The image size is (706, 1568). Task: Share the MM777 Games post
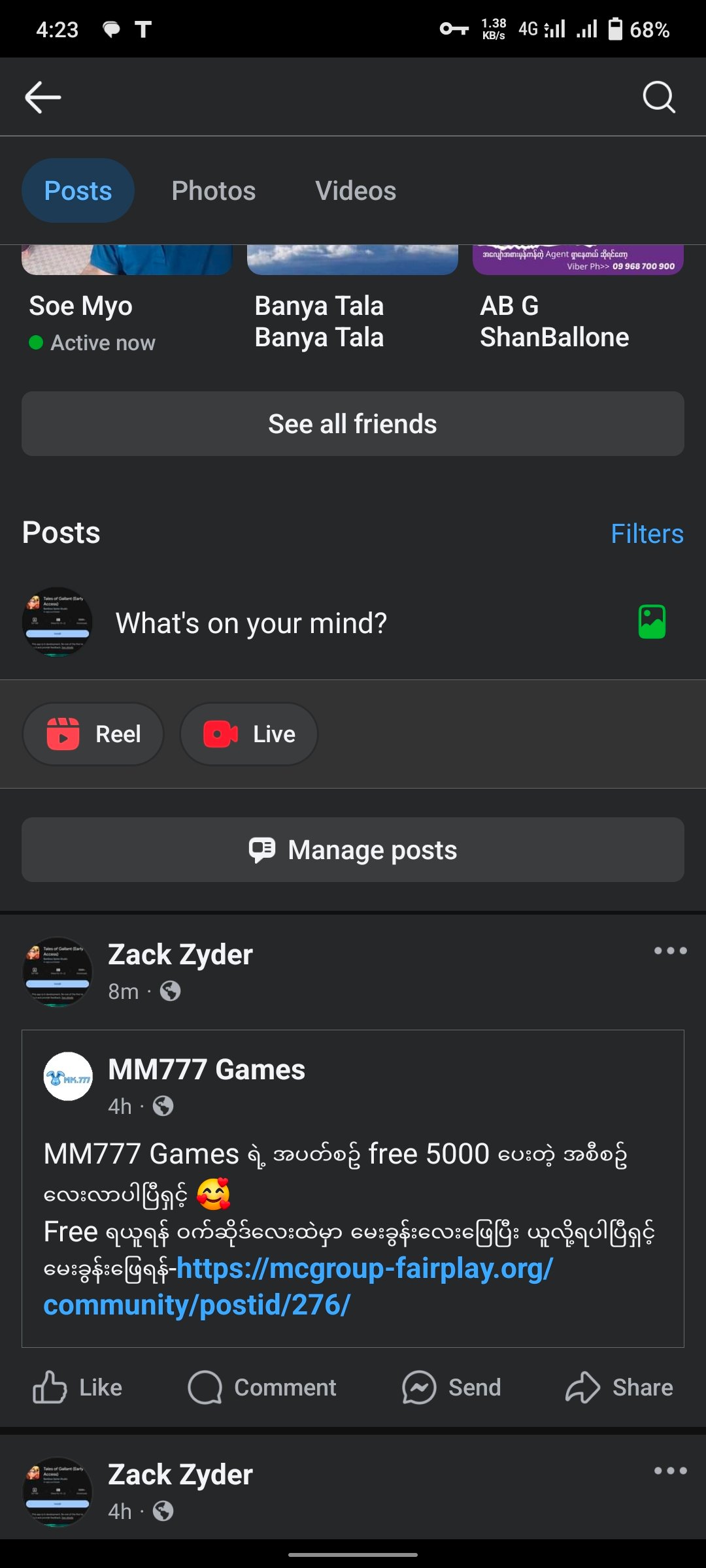tap(619, 1387)
